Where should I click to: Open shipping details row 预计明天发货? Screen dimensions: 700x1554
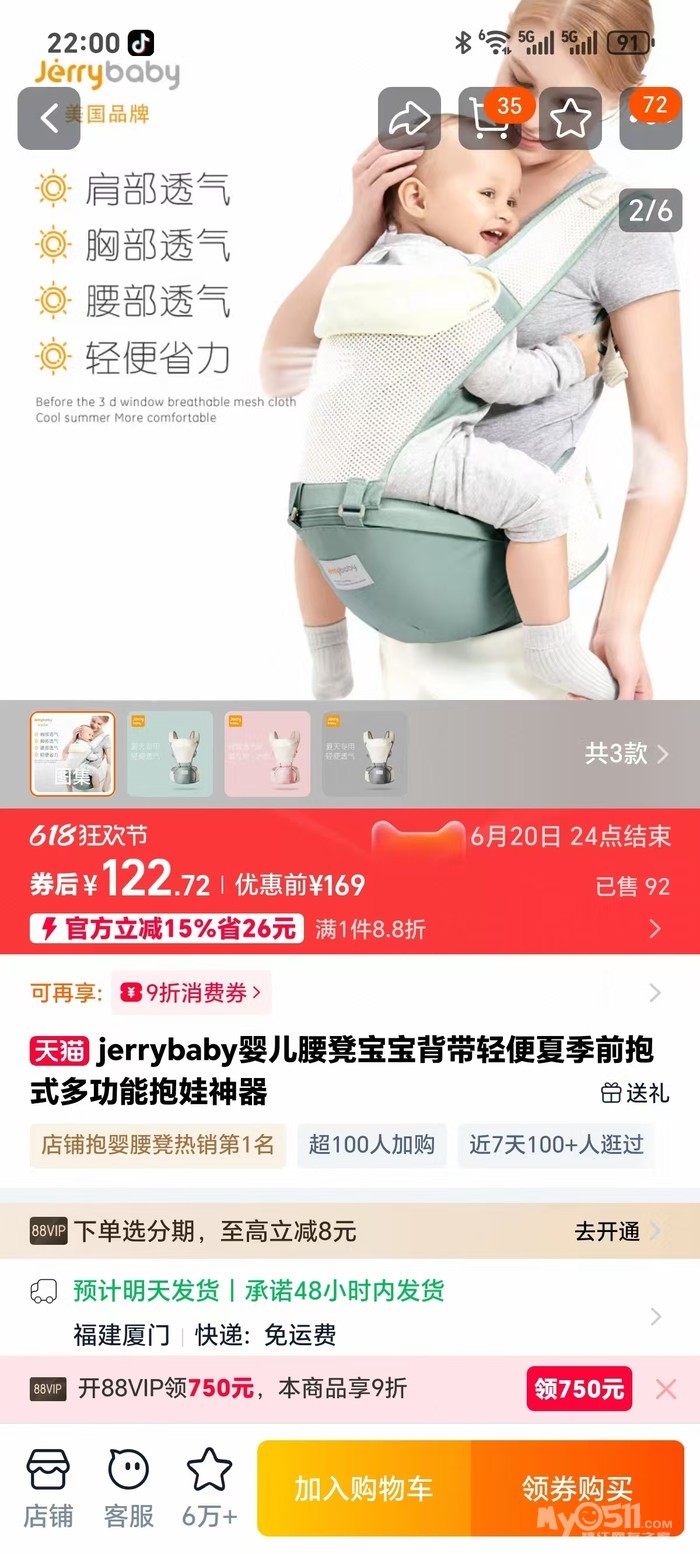tap(350, 1311)
